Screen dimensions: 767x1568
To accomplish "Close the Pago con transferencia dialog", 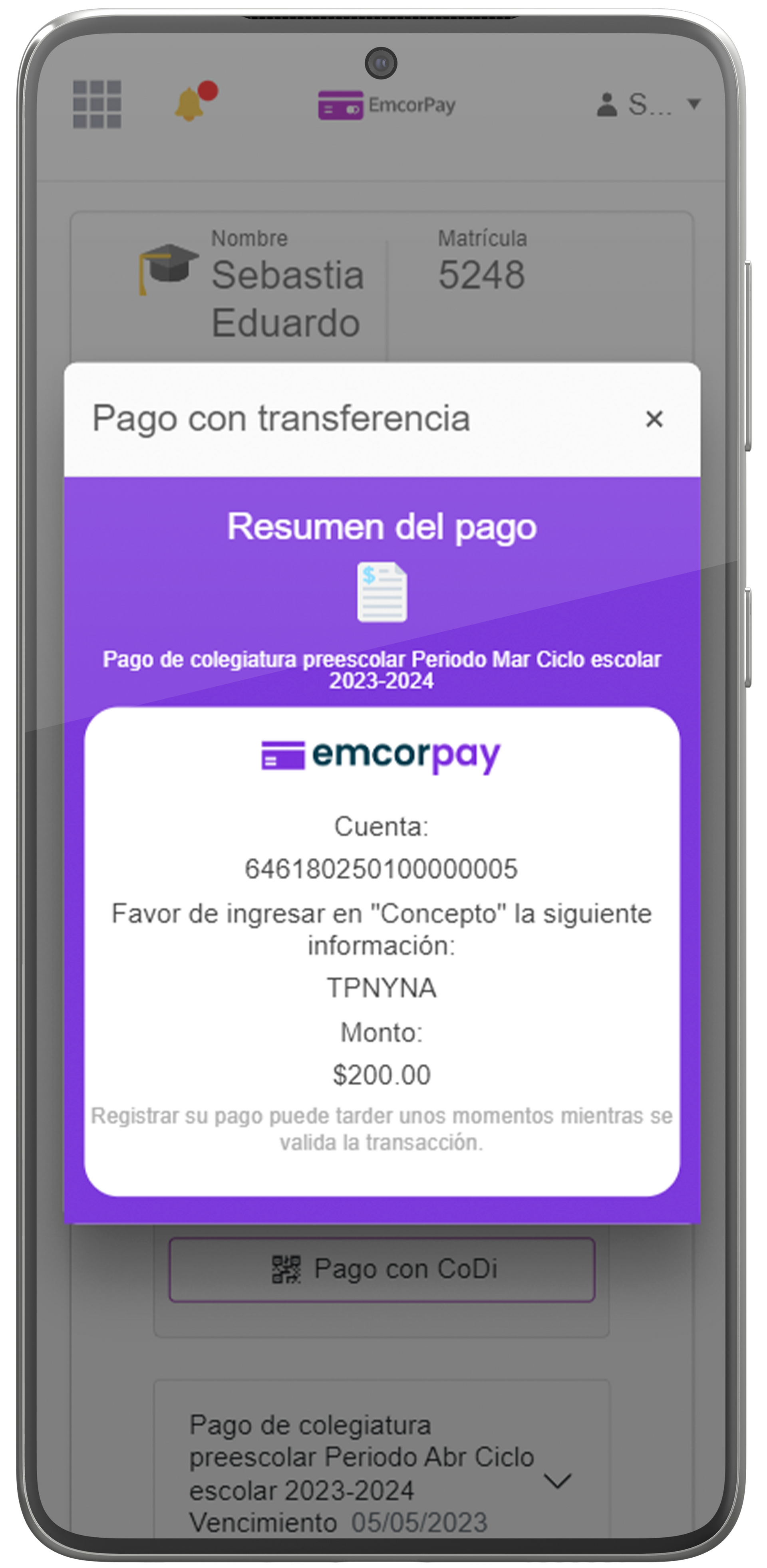I will [654, 419].
